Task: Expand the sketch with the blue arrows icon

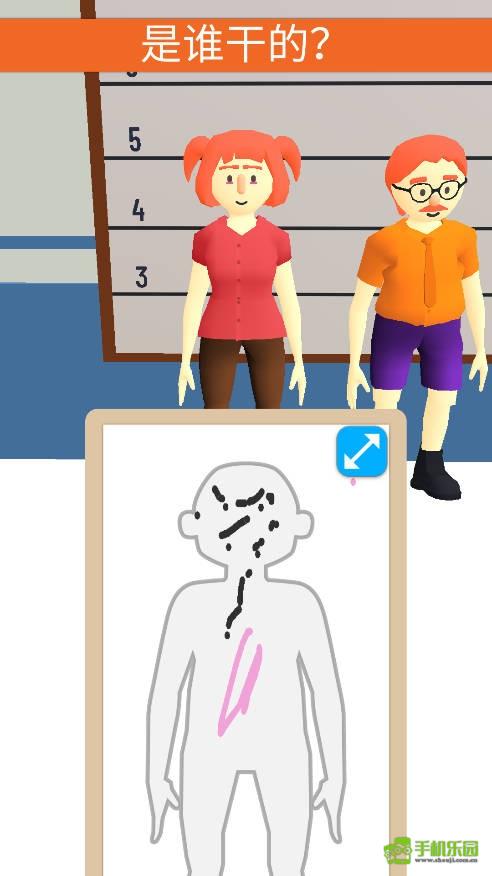Action: [361, 451]
